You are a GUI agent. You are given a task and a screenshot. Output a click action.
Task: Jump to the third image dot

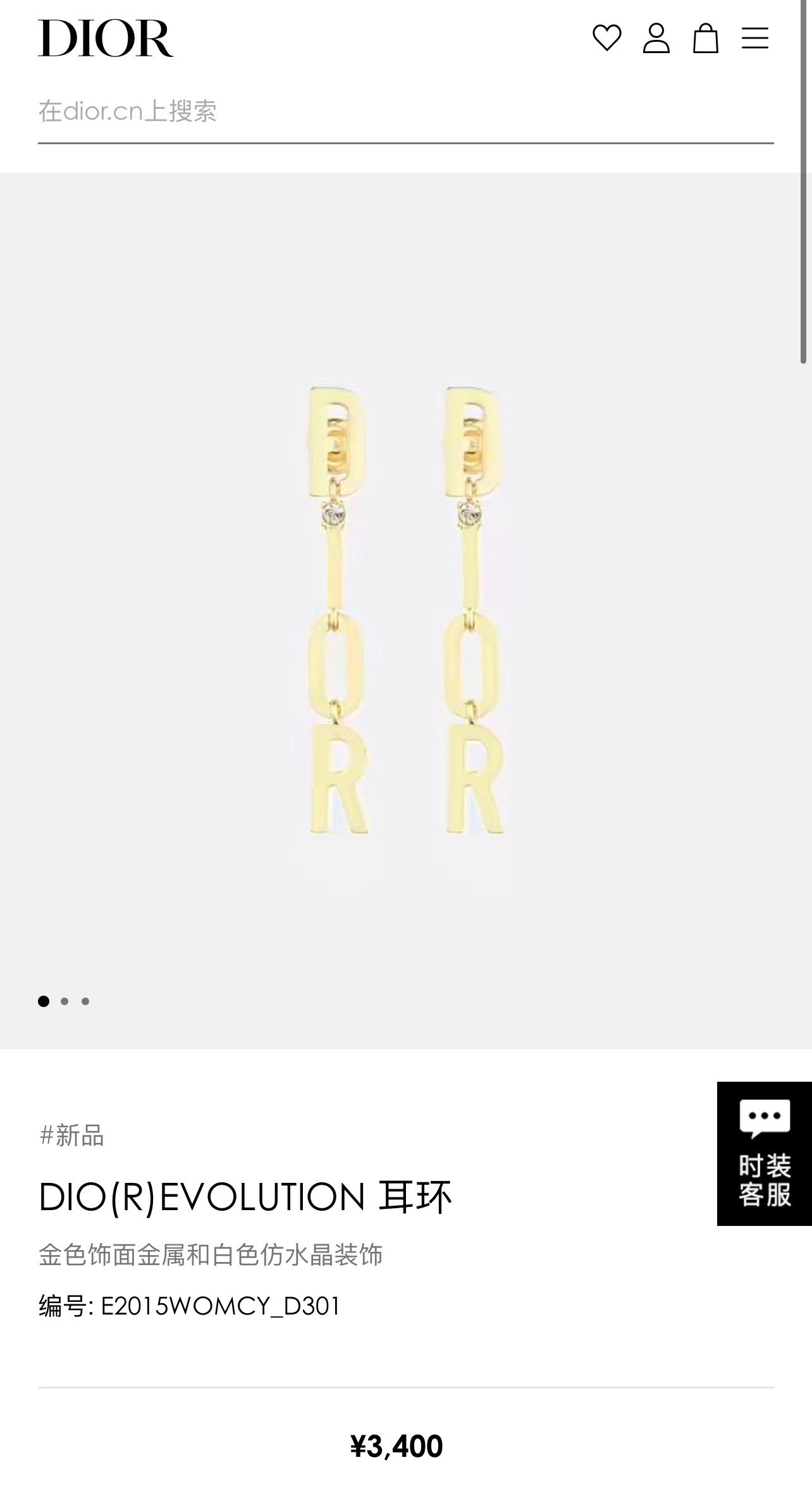point(85,1001)
